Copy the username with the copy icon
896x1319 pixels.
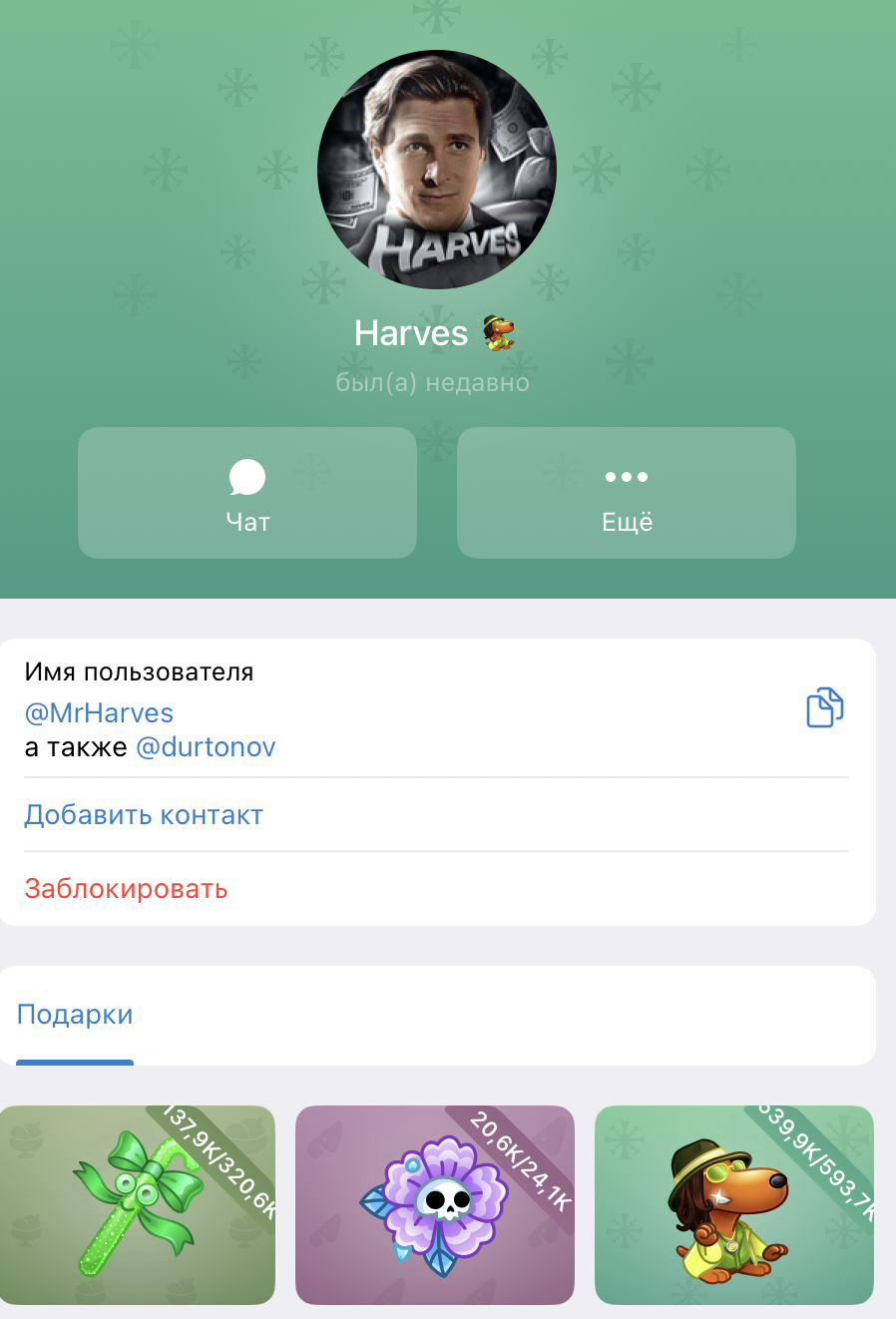(x=824, y=707)
